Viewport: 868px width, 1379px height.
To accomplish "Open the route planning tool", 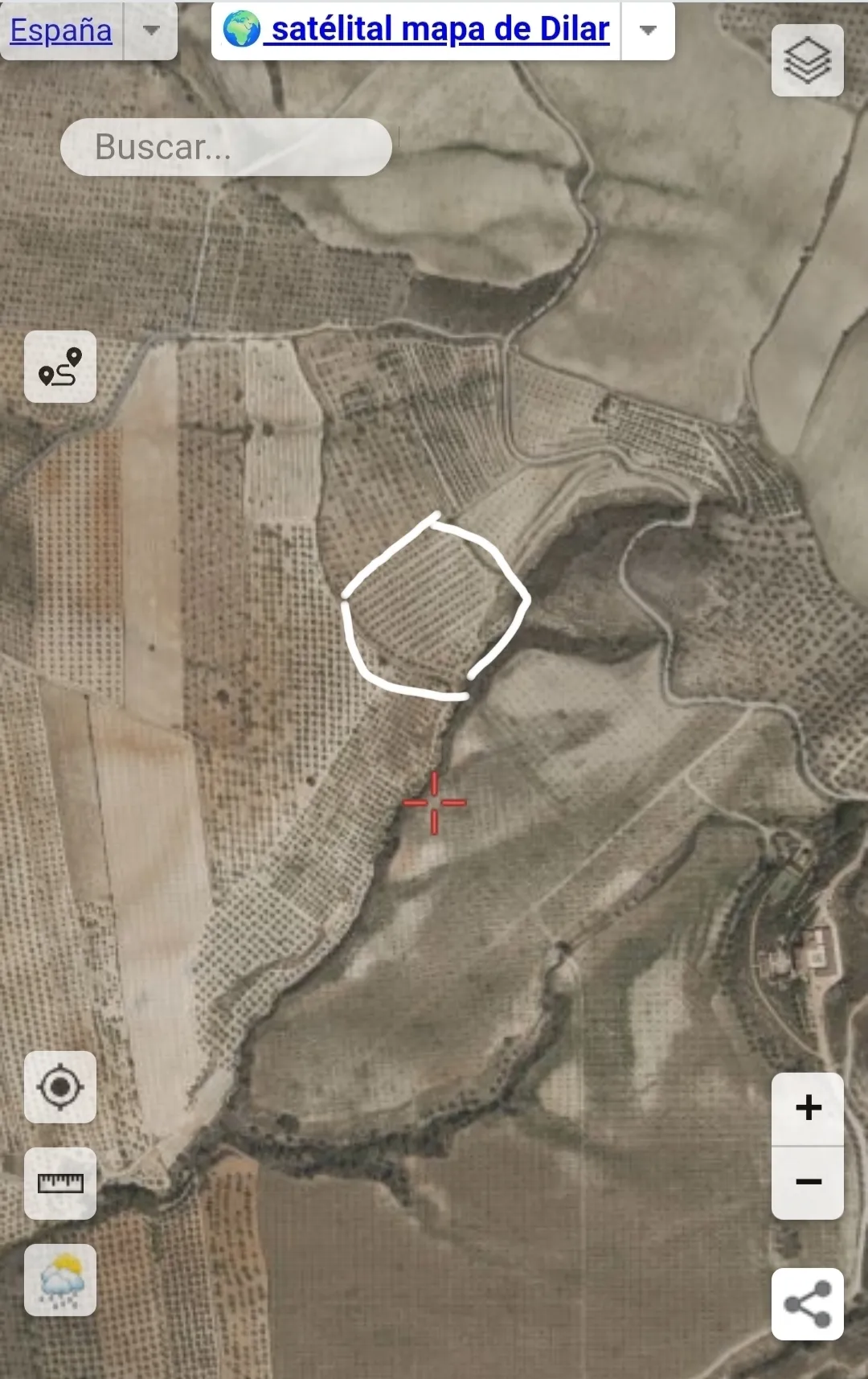I will (x=60, y=367).
